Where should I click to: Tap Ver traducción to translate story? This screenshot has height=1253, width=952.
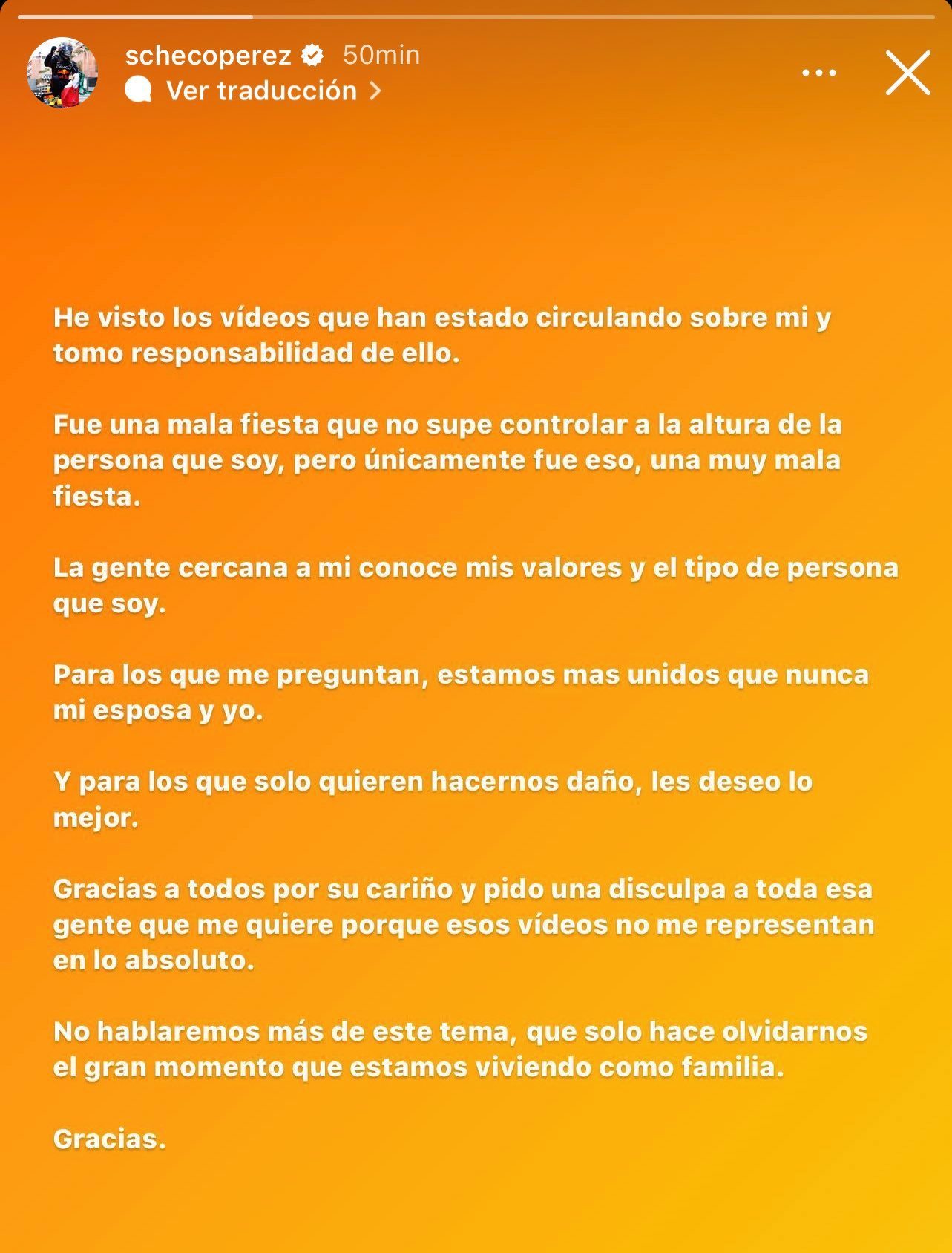(261, 91)
